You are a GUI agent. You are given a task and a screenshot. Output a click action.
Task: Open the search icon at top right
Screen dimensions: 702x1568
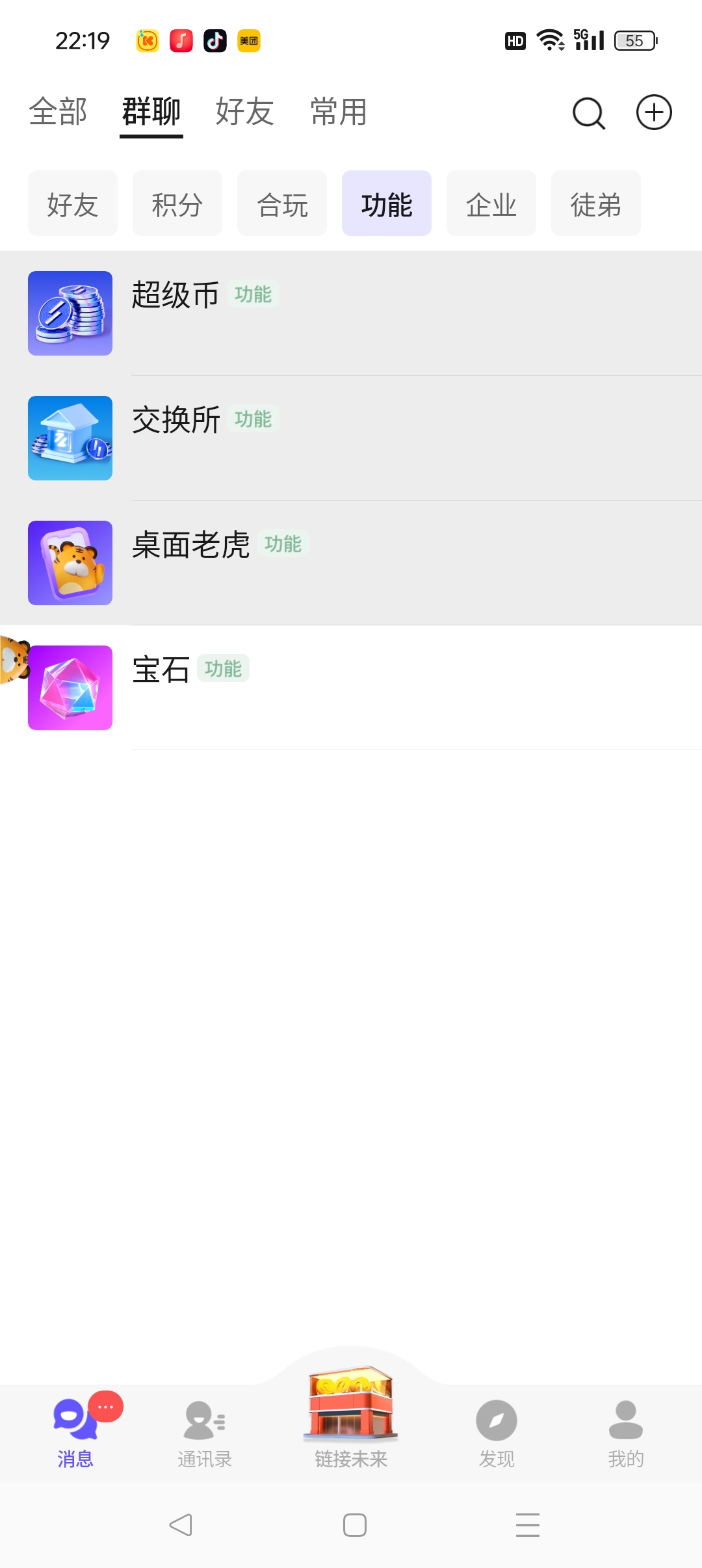coord(587,112)
